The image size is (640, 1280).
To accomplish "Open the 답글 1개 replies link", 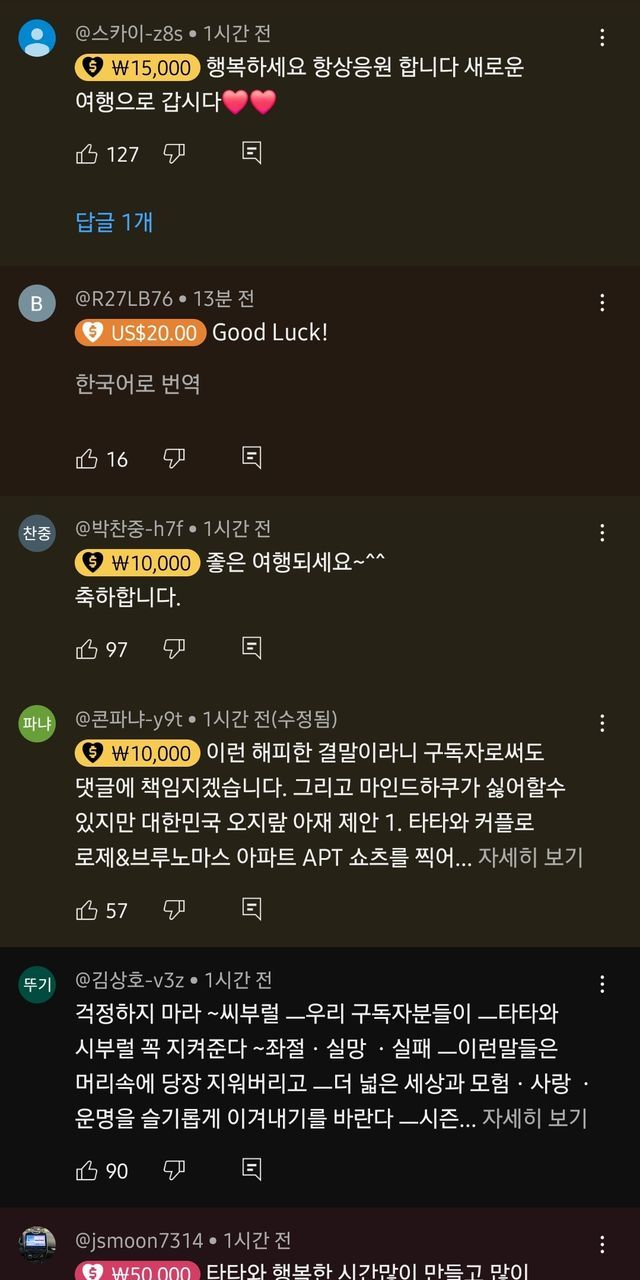I will [x=115, y=222].
